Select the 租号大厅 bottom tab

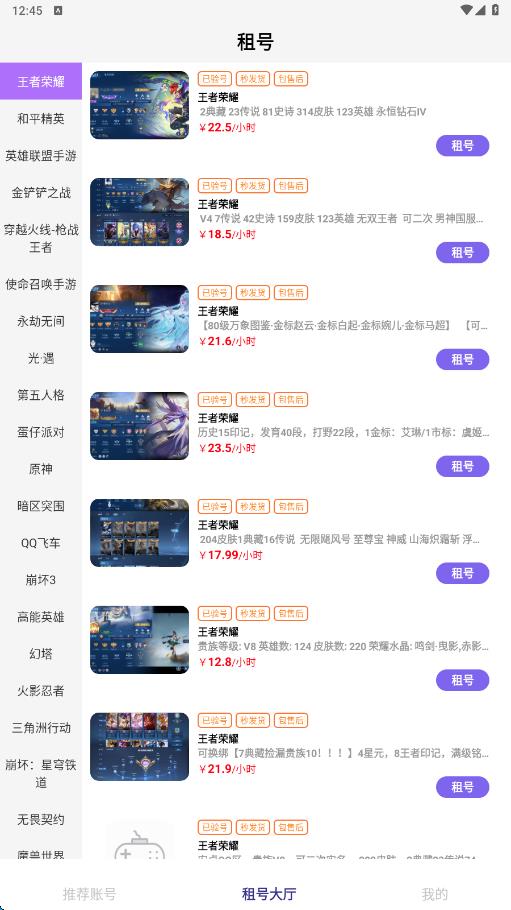[269, 894]
